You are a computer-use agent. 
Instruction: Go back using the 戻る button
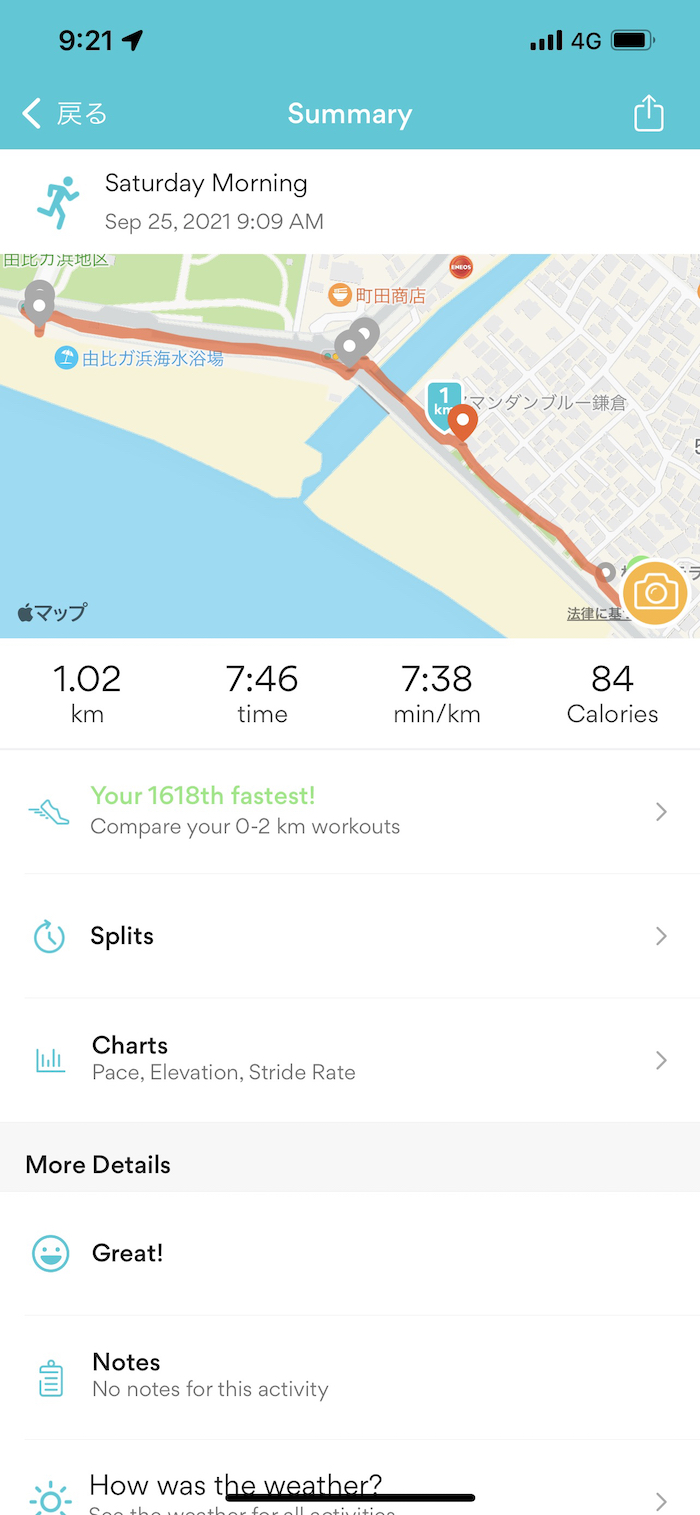click(x=66, y=114)
